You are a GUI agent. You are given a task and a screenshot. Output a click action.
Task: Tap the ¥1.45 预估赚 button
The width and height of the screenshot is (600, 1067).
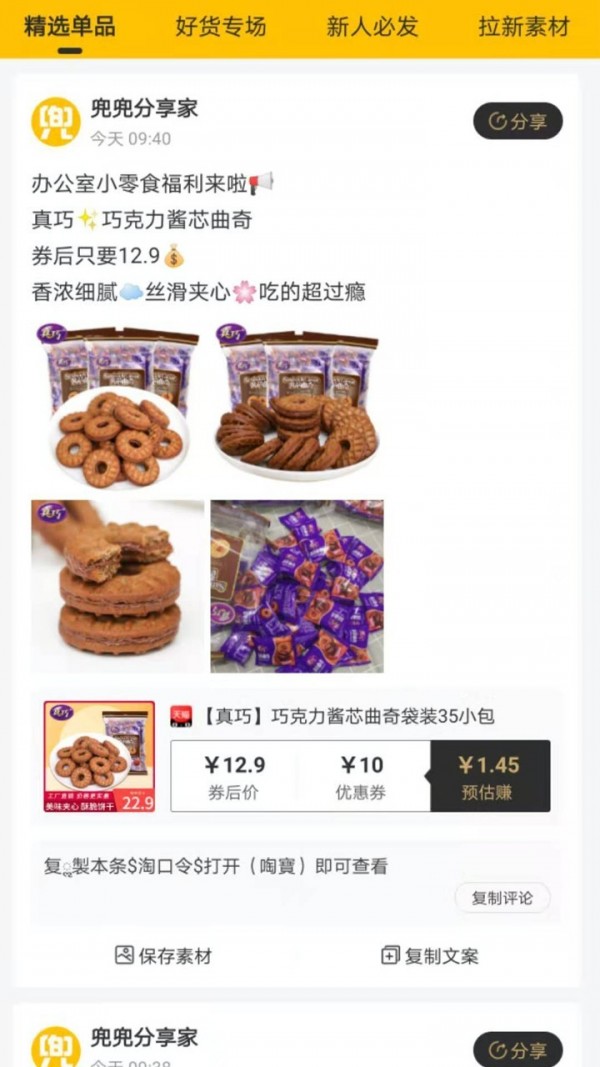coord(489,776)
